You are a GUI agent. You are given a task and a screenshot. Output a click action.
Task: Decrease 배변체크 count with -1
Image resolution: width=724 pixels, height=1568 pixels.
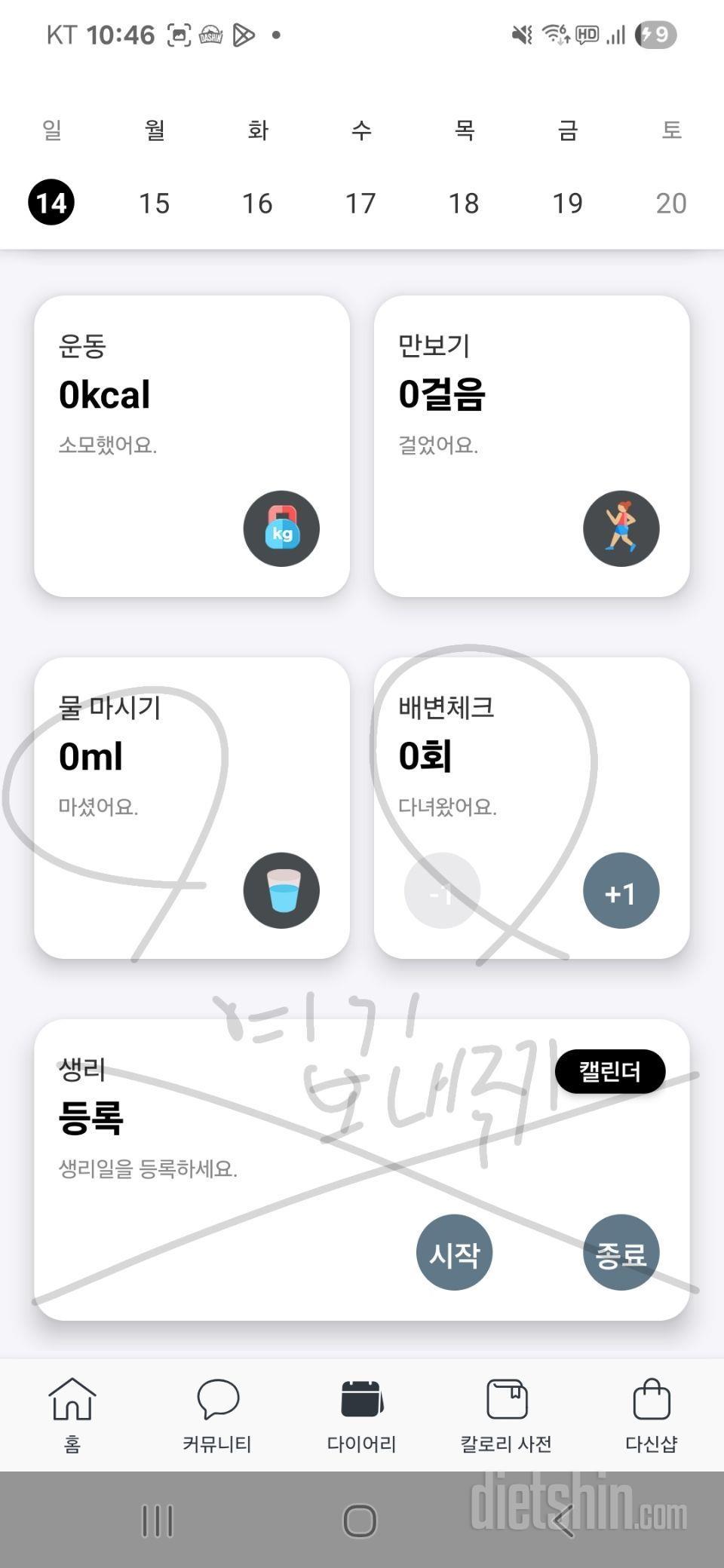(x=442, y=891)
